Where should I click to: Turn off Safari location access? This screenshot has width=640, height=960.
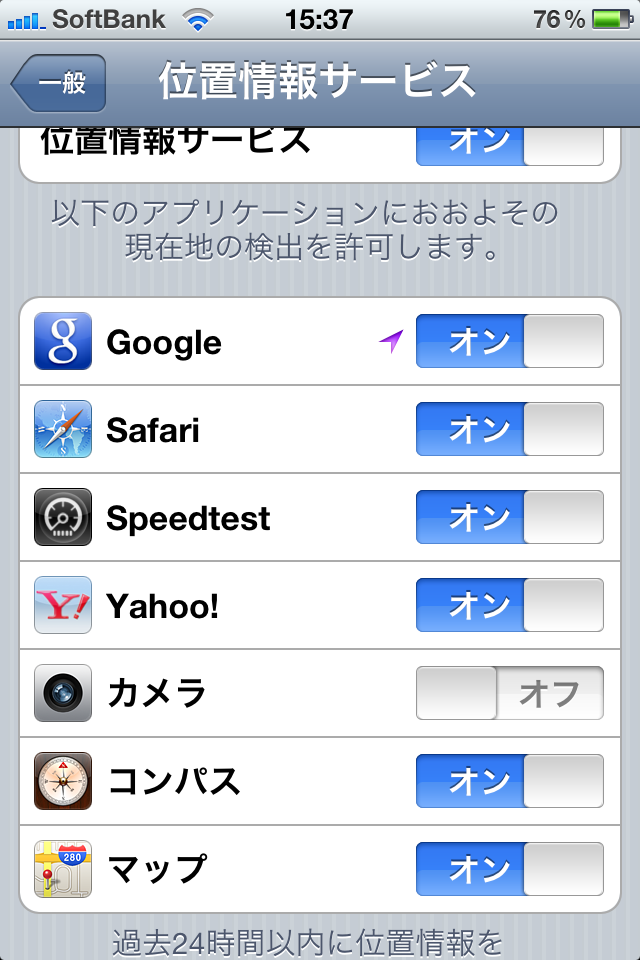509,430
